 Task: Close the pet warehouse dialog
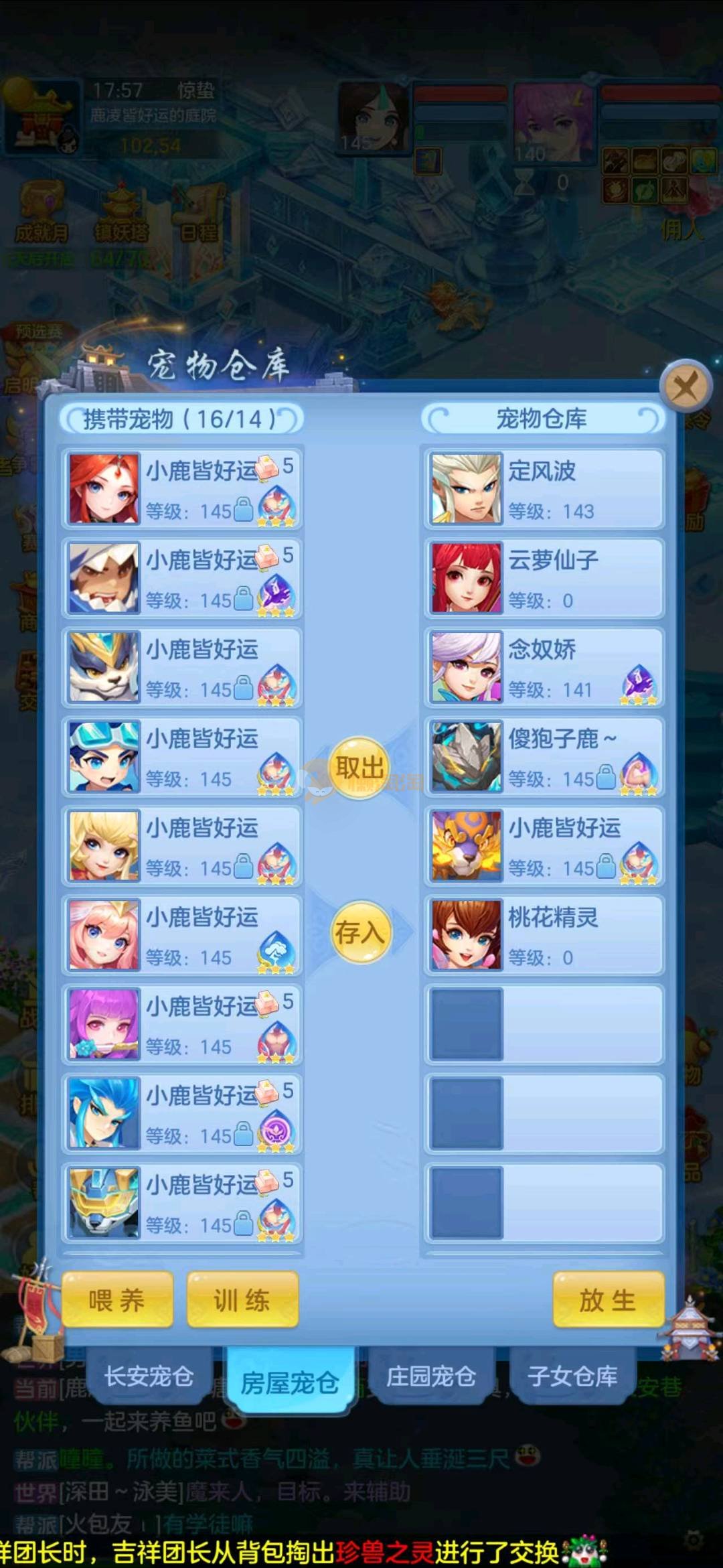(685, 387)
